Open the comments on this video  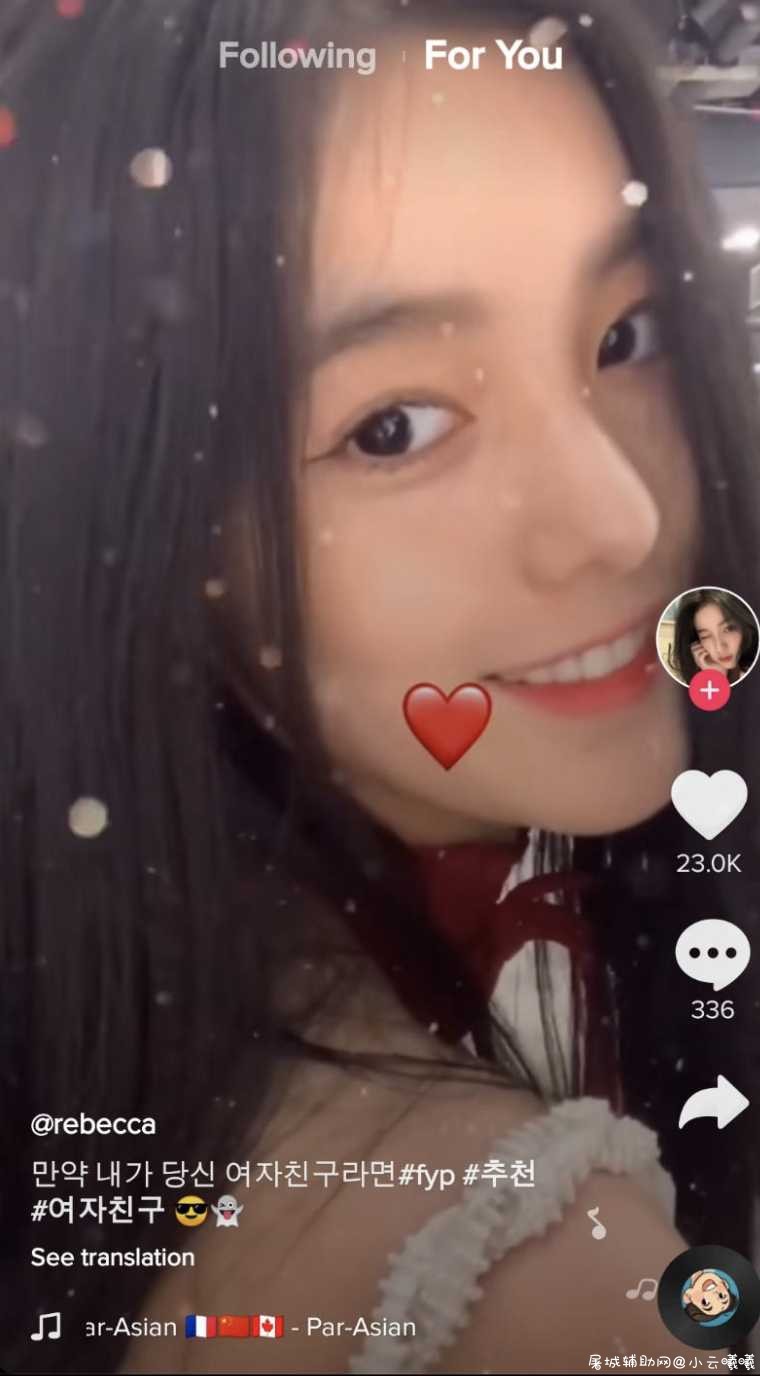click(712, 955)
